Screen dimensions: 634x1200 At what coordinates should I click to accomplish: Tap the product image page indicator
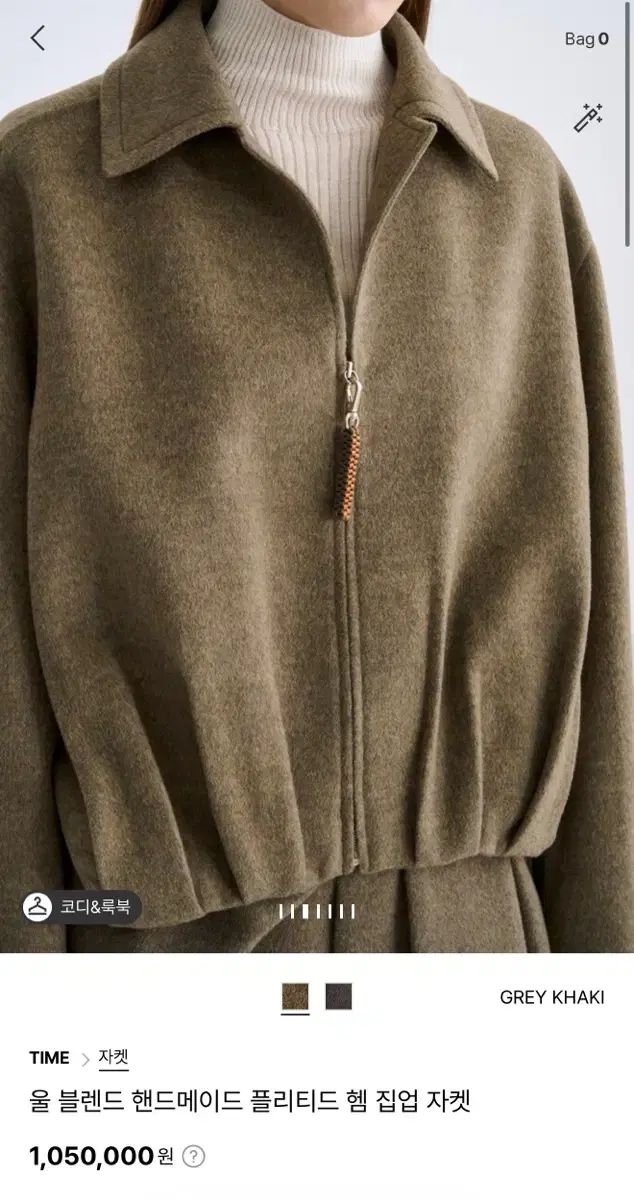click(317, 911)
